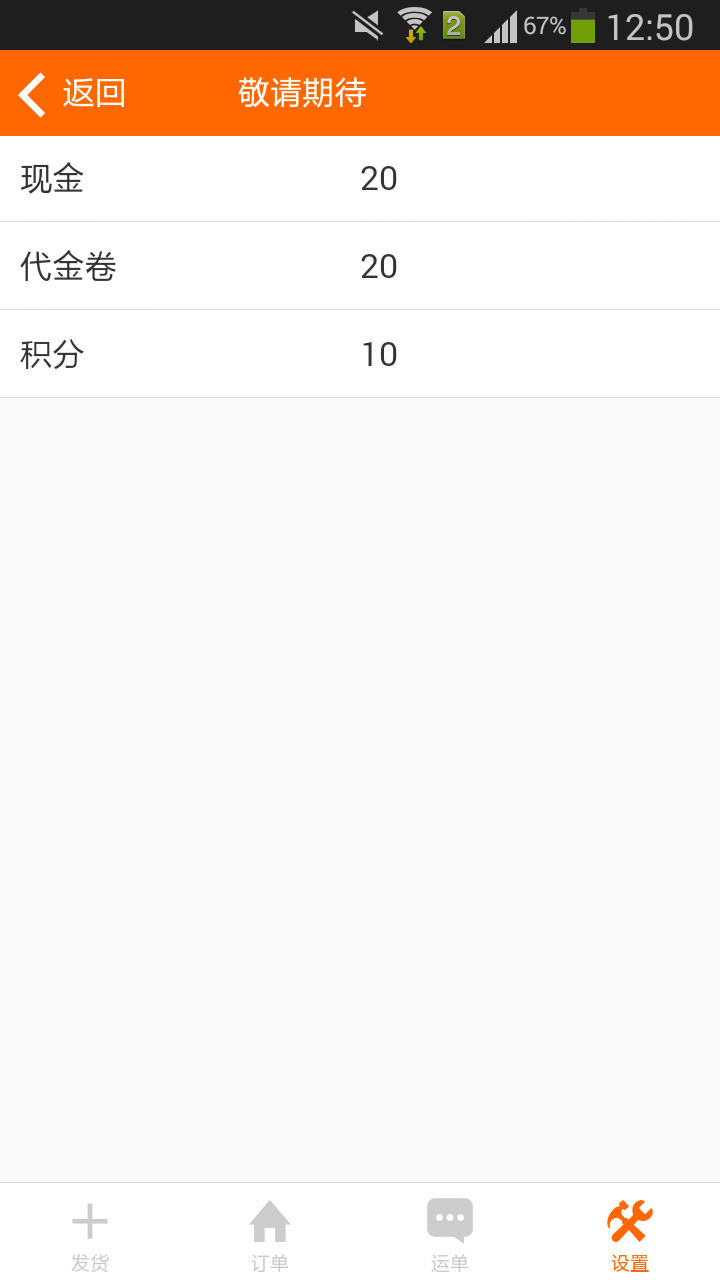Switch to the 发货 tab
The image size is (720, 1280).
pos(90,1234)
